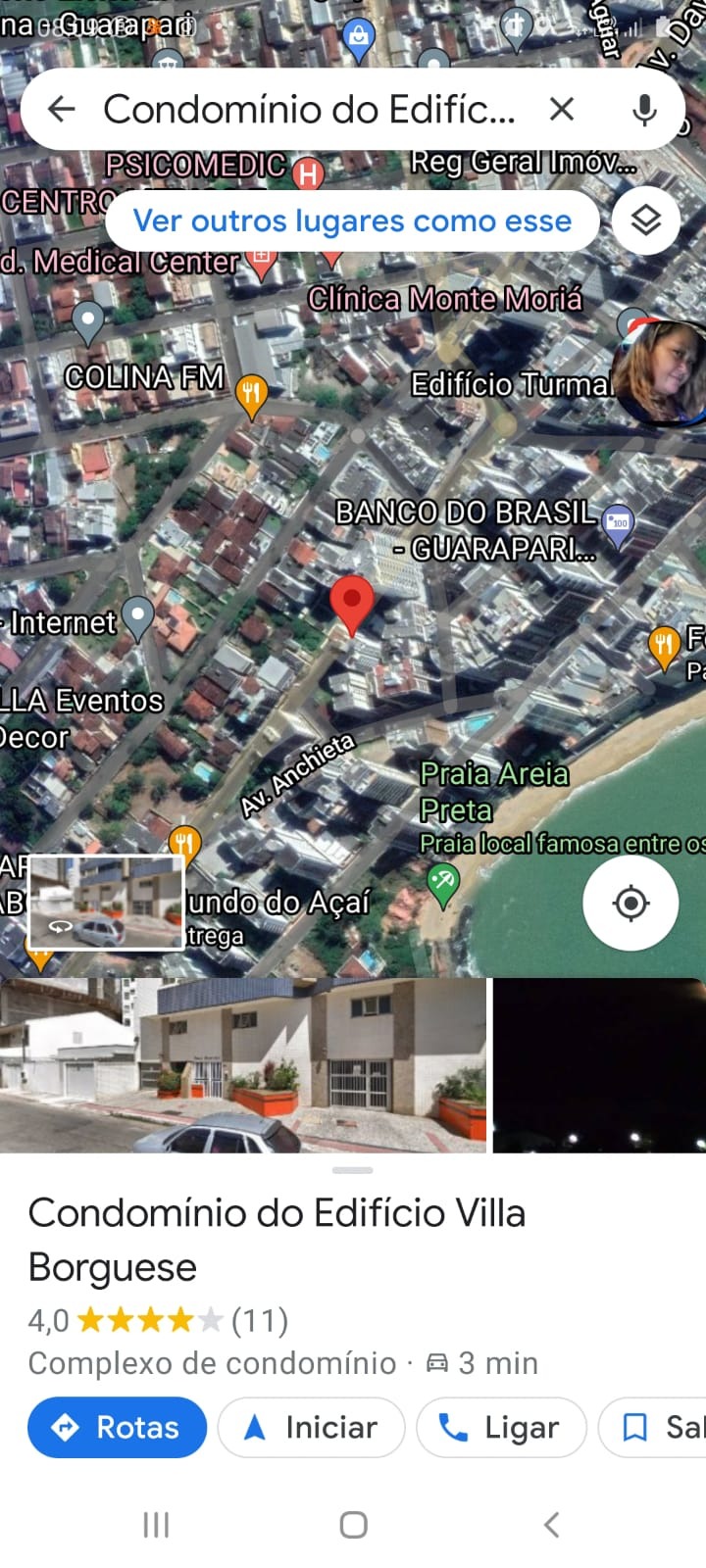Get directions with the Rotas button

click(117, 1427)
